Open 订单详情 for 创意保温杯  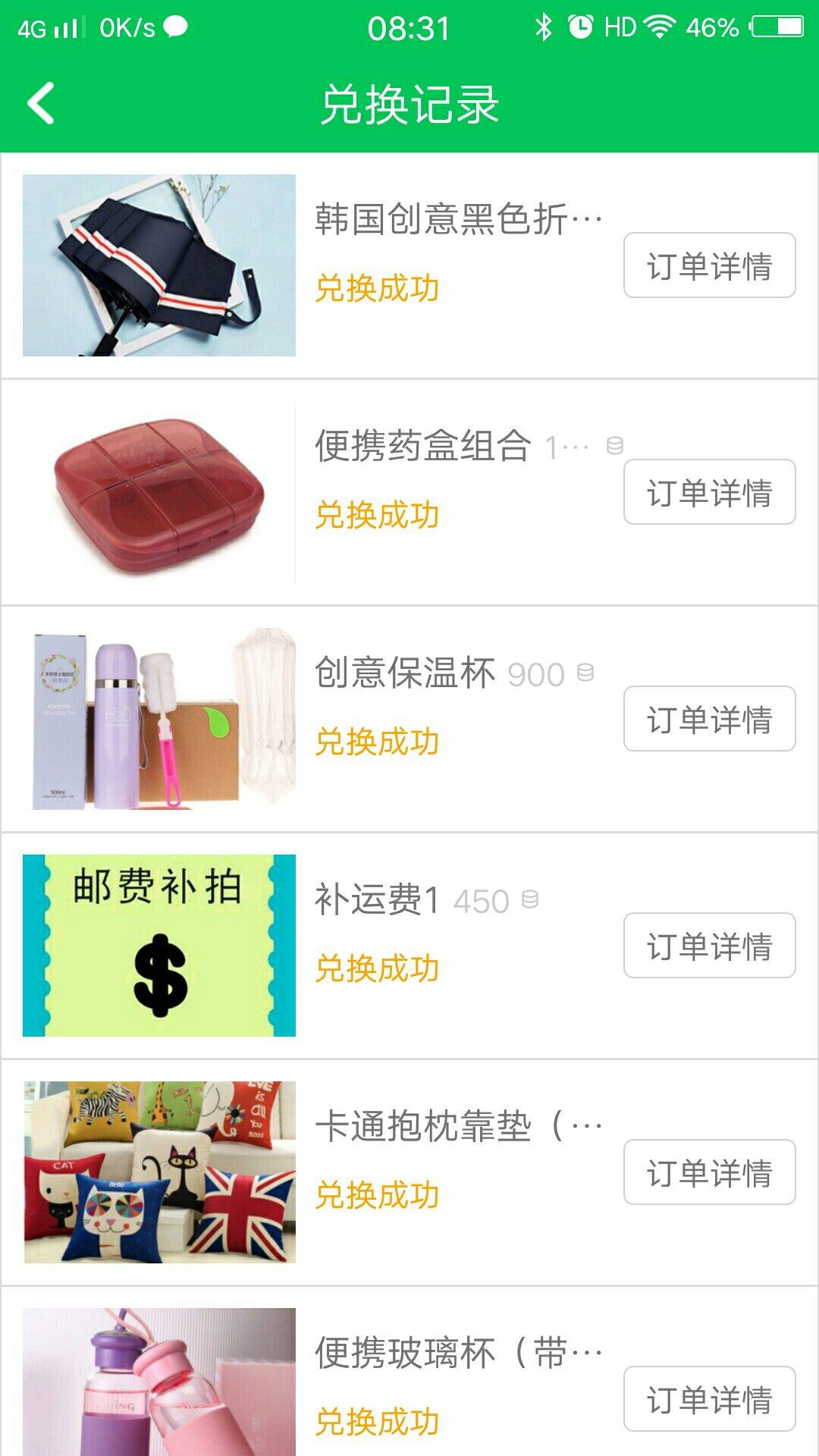[x=709, y=719]
